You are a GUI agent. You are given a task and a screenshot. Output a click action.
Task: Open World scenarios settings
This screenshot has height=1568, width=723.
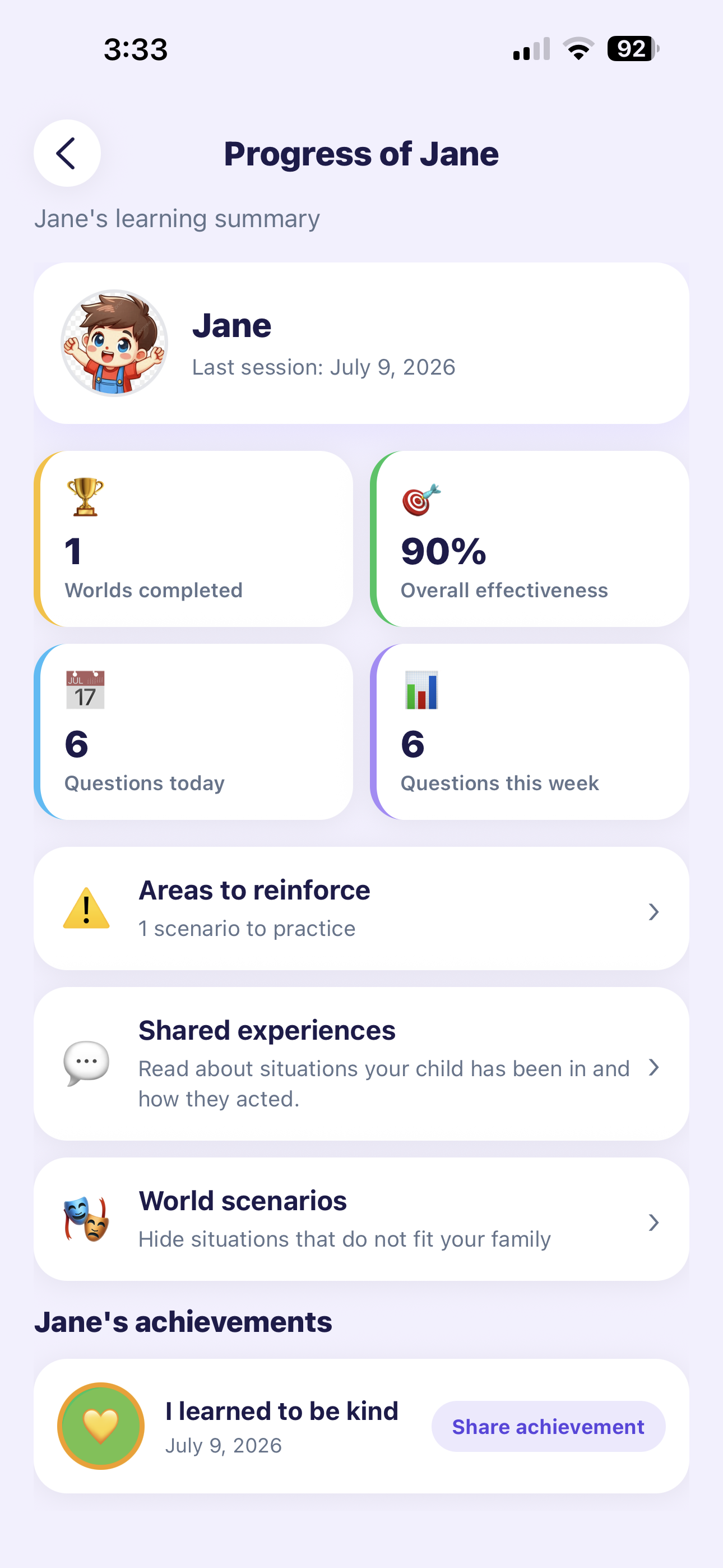(361, 1219)
